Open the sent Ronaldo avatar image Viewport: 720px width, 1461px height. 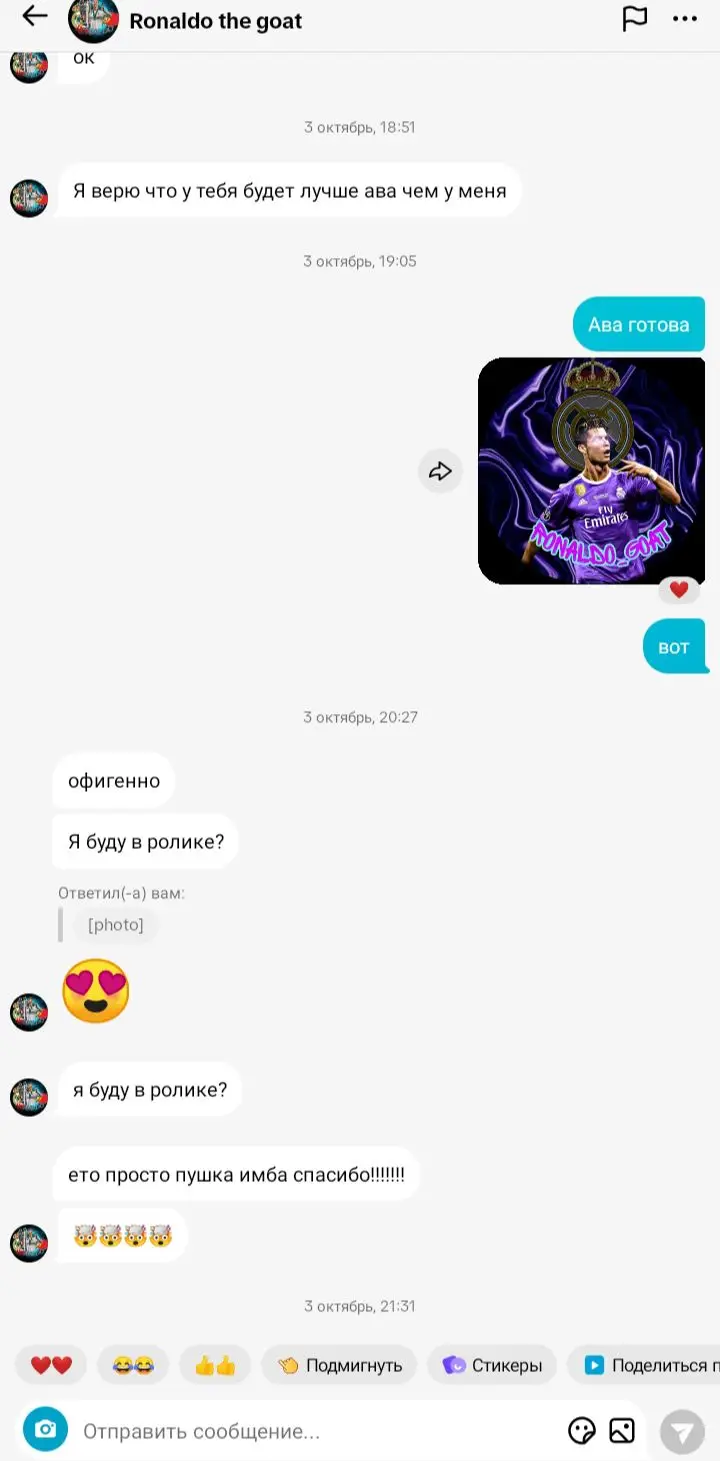592,471
